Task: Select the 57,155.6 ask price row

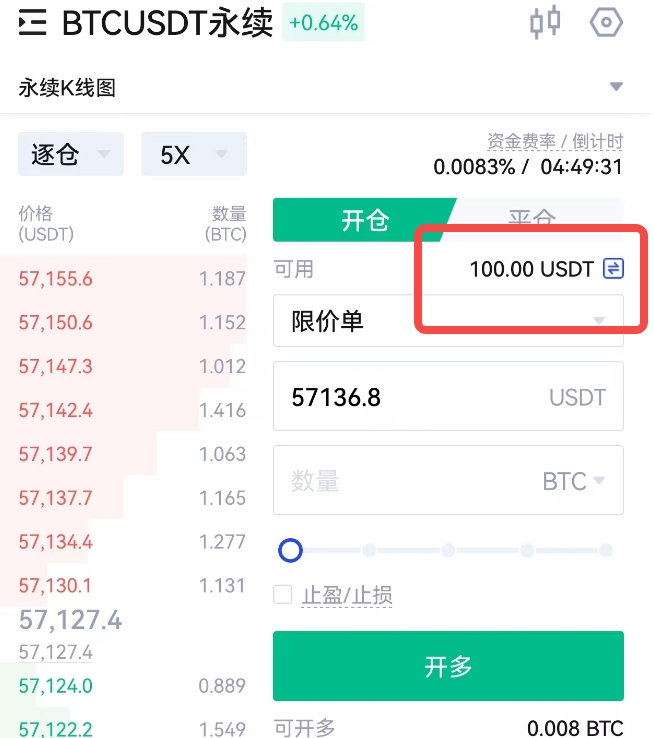Action: [x=130, y=279]
